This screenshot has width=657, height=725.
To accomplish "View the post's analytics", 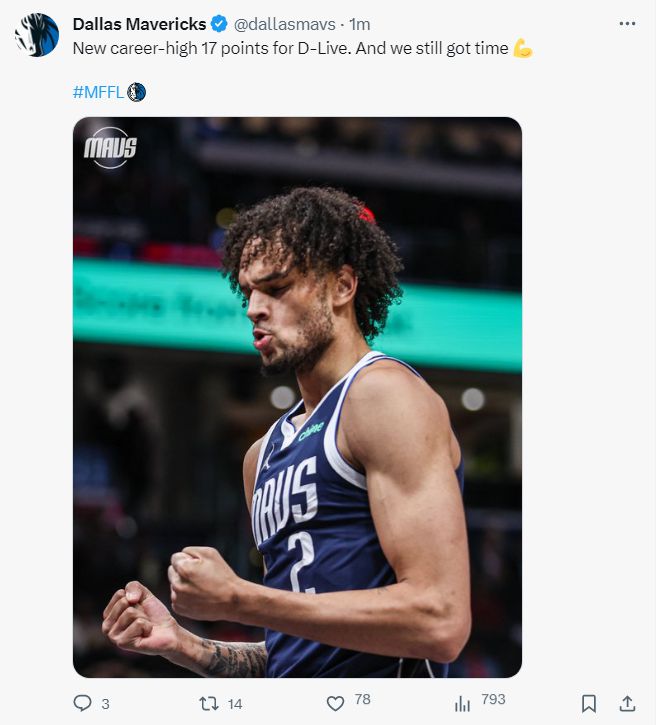I will [462, 703].
